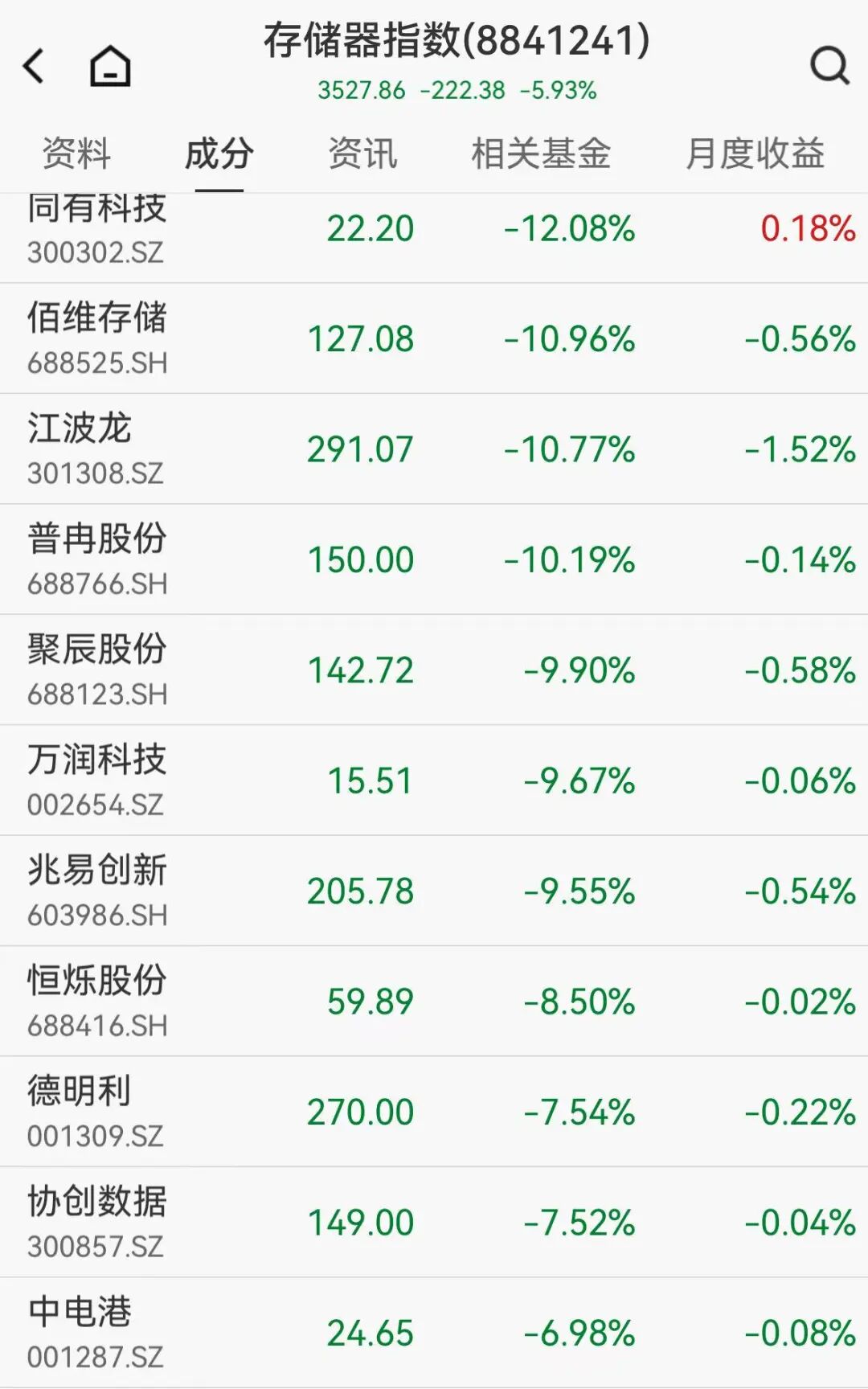
Task: Open the 相关基金 tab
Action: click(541, 154)
